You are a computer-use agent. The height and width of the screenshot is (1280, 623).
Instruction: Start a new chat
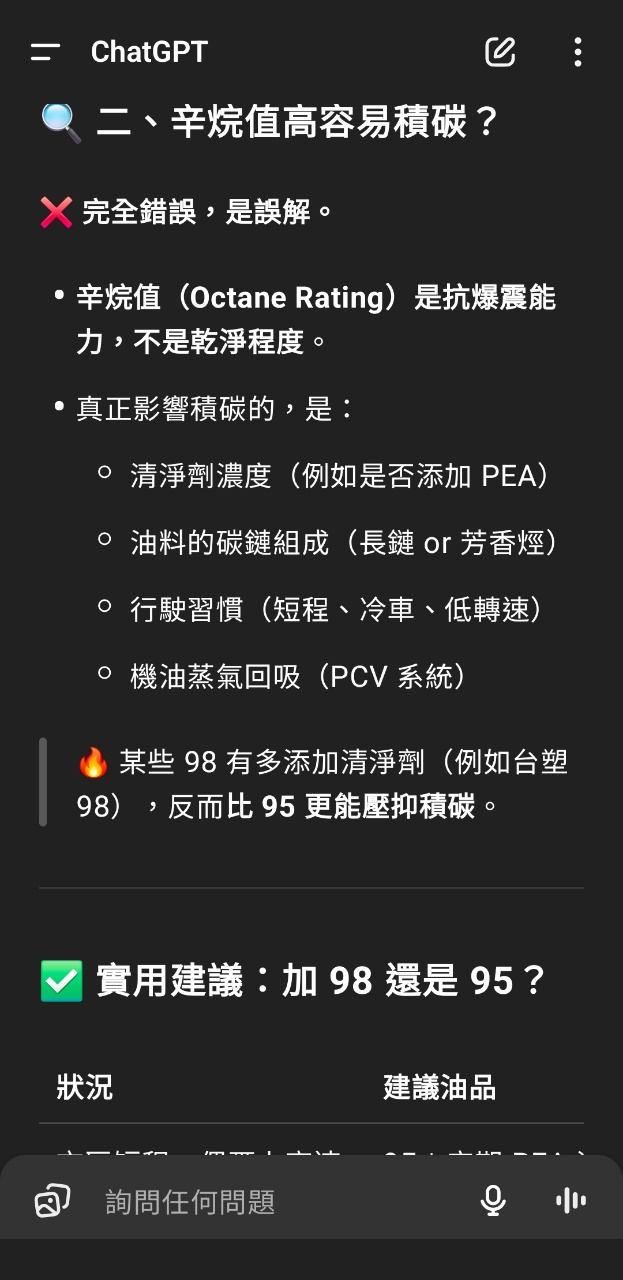[x=499, y=52]
